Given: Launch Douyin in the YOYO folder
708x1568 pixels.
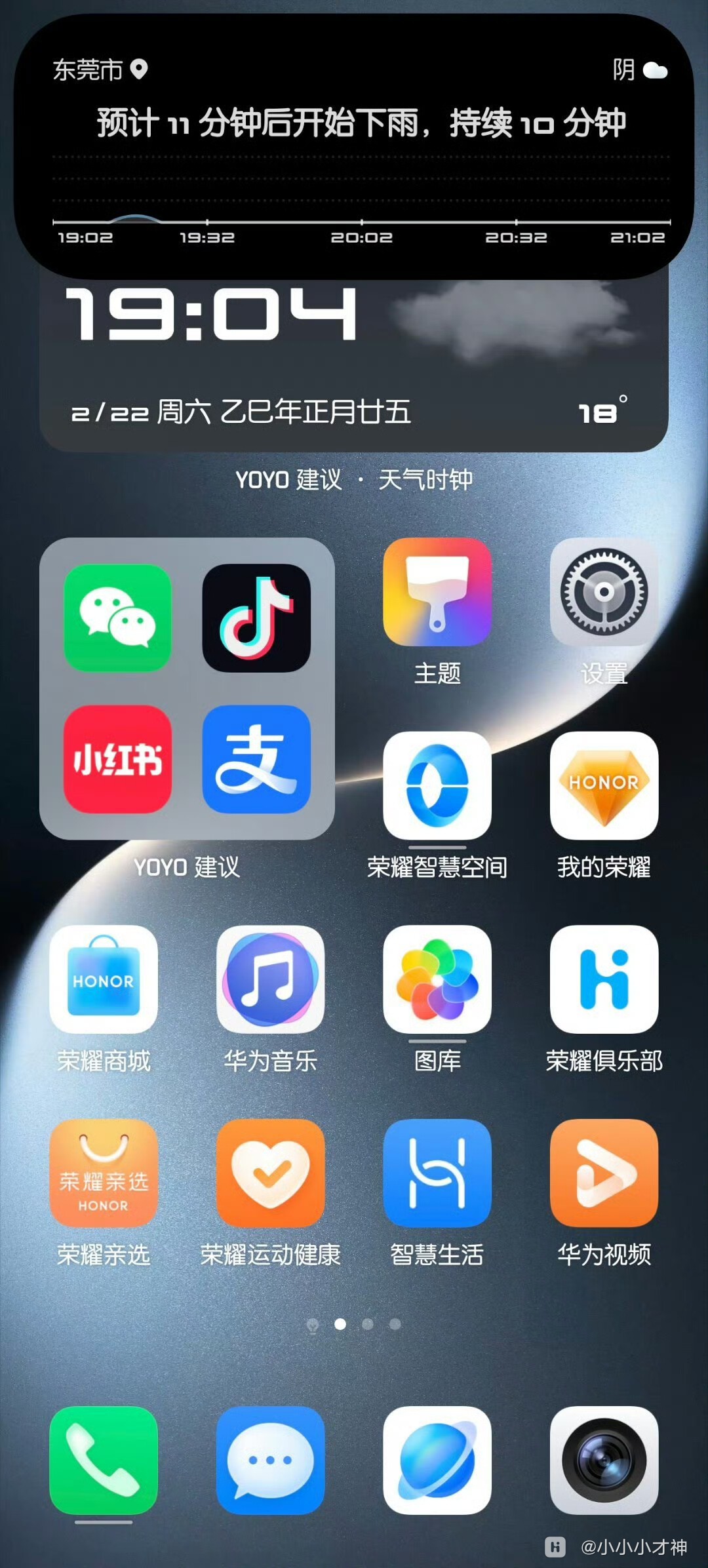Looking at the screenshot, I should pyautogui.click(x=256, y=617).
